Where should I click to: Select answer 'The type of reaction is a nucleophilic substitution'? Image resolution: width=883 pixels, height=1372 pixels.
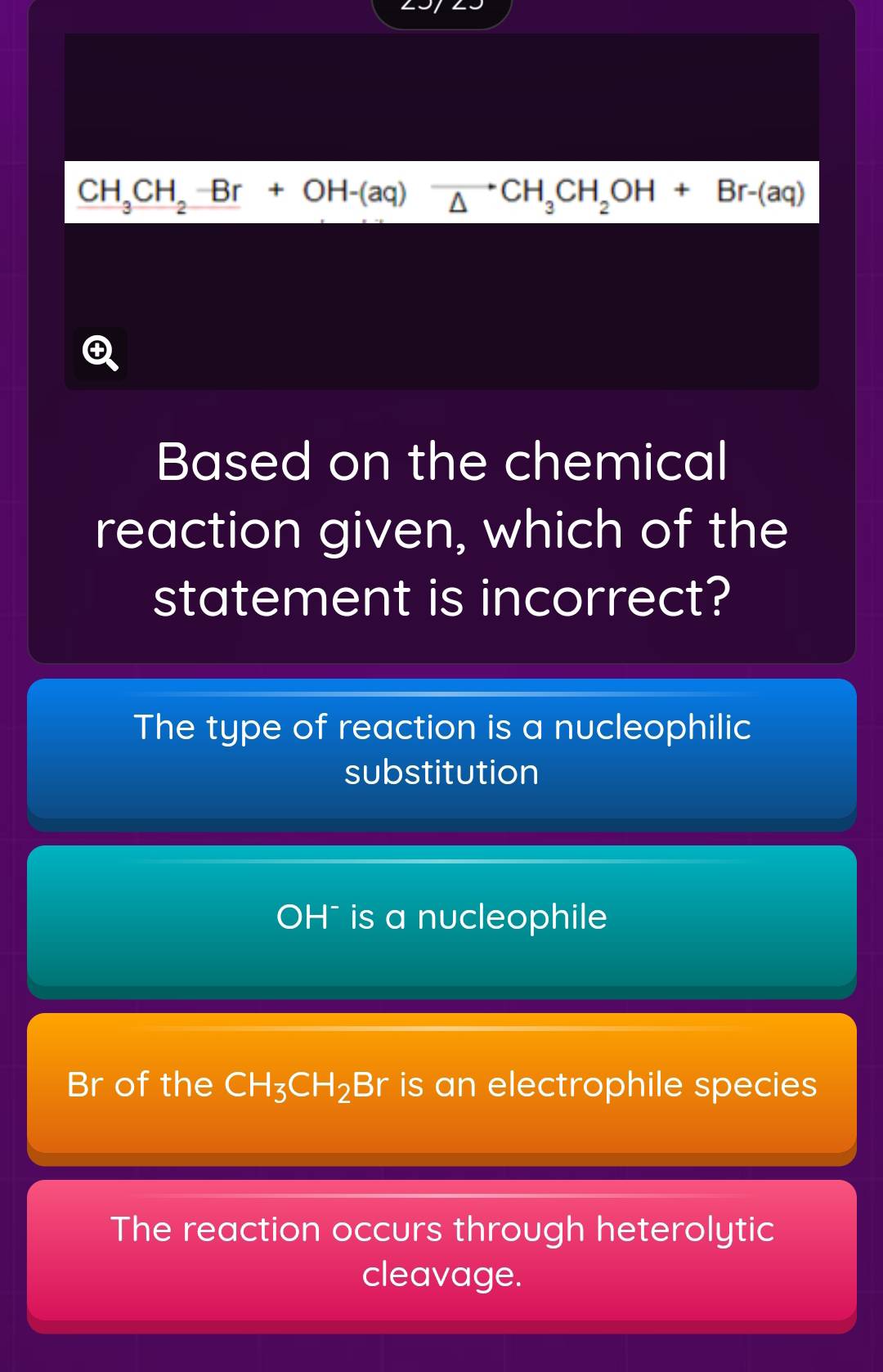point(441,750)
